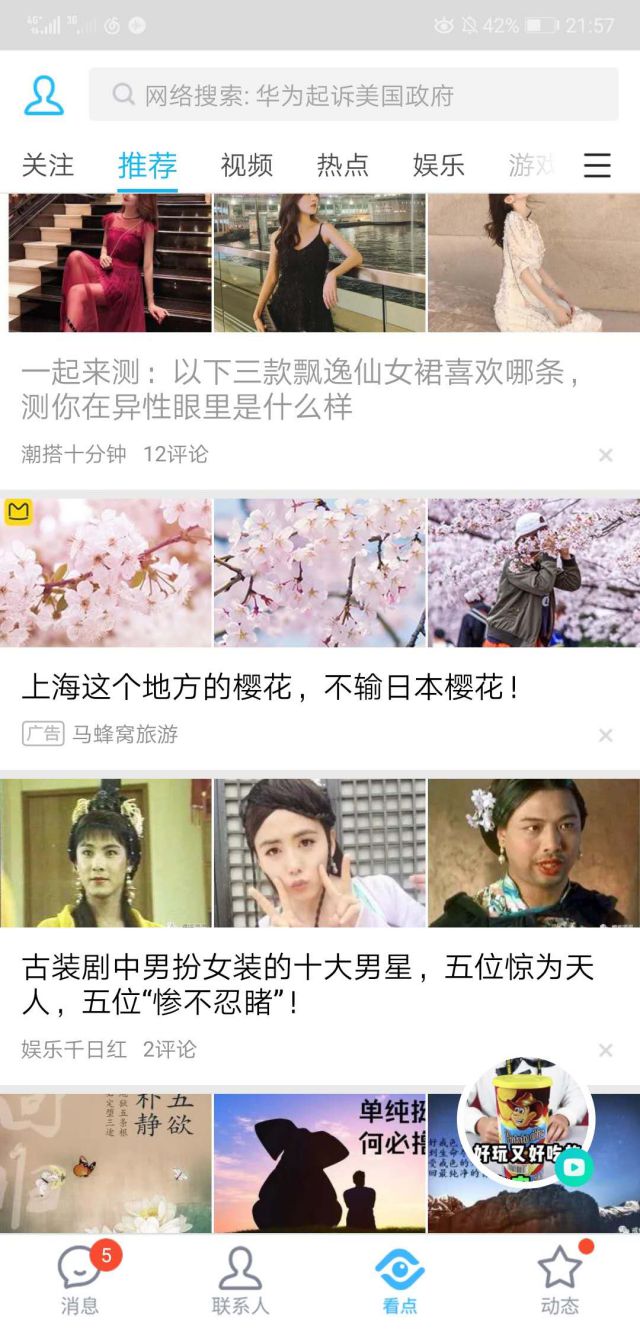640x1329 pixels.
Task: Dismiss the 娱乐千日红 article
Action: tap(605, 1050)
